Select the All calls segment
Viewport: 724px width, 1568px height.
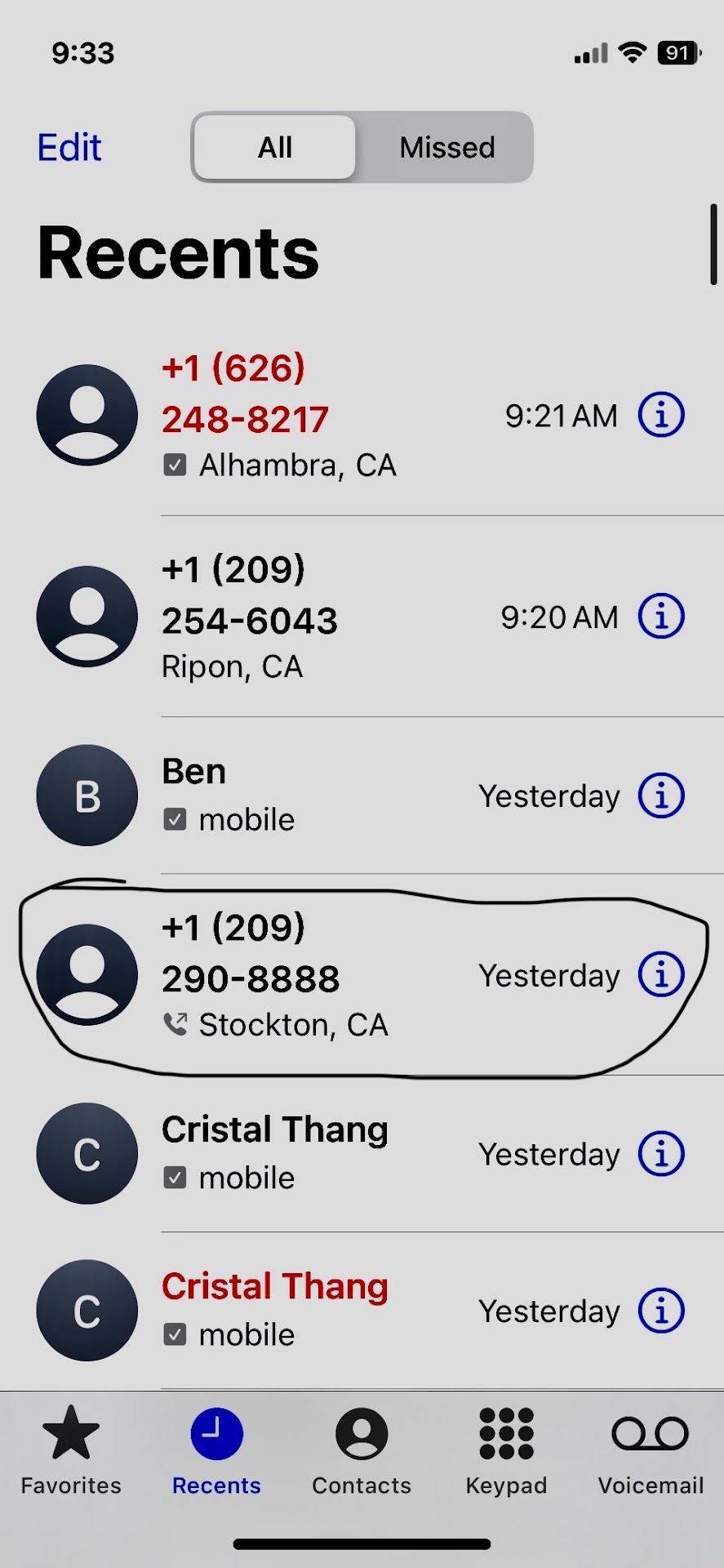pyautogui.click(x=275, y=148)
